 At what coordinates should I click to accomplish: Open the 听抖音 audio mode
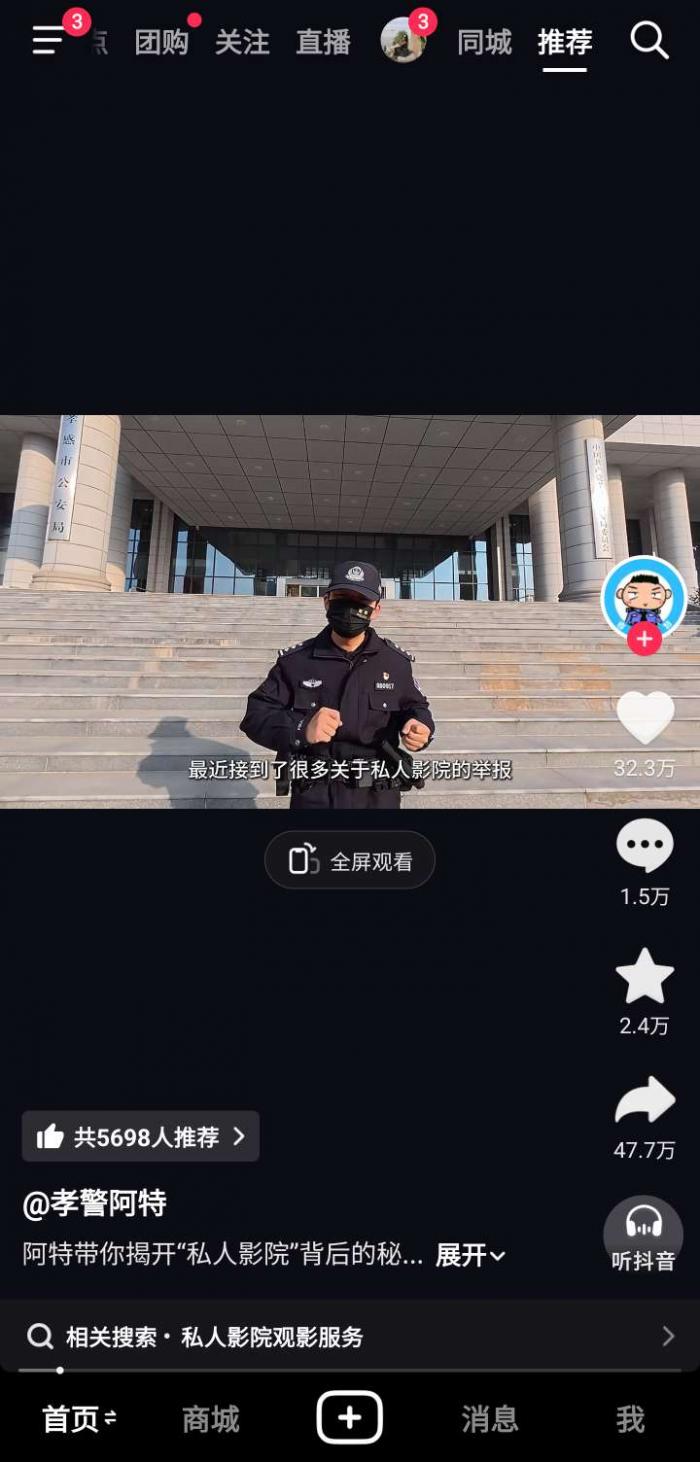coord(643,1234)
